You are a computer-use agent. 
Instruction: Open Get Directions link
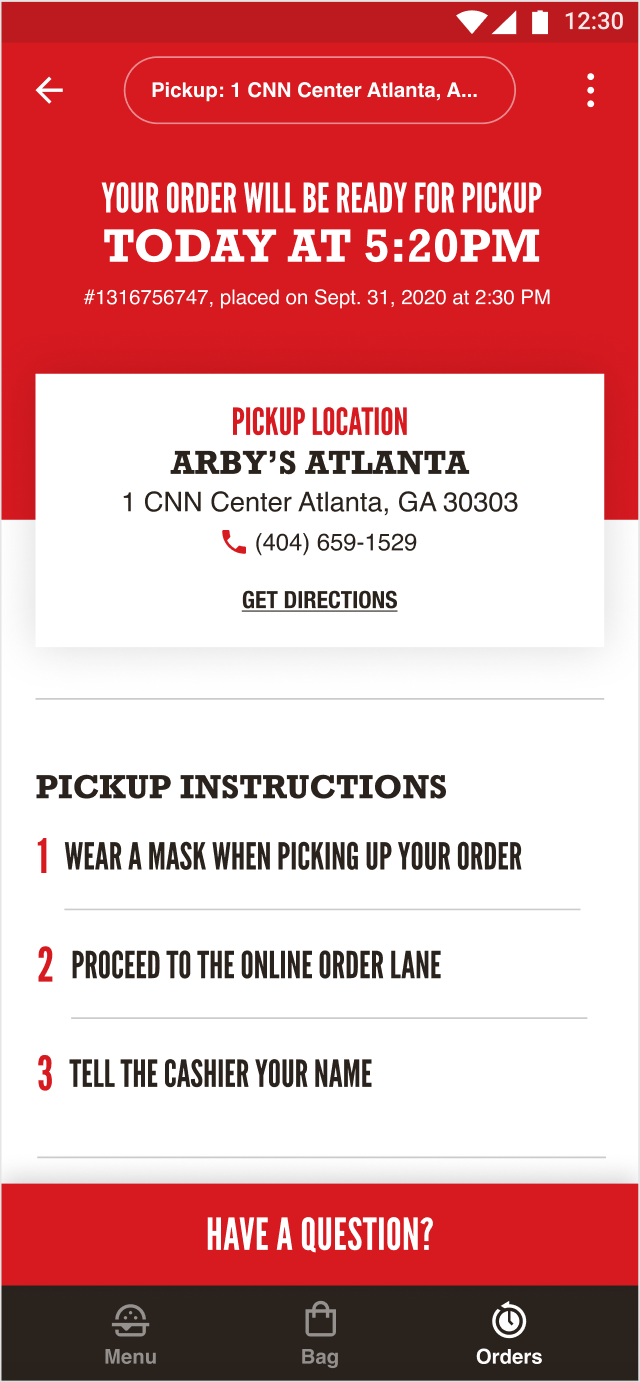pyautogui.click(x=320, y=600)
